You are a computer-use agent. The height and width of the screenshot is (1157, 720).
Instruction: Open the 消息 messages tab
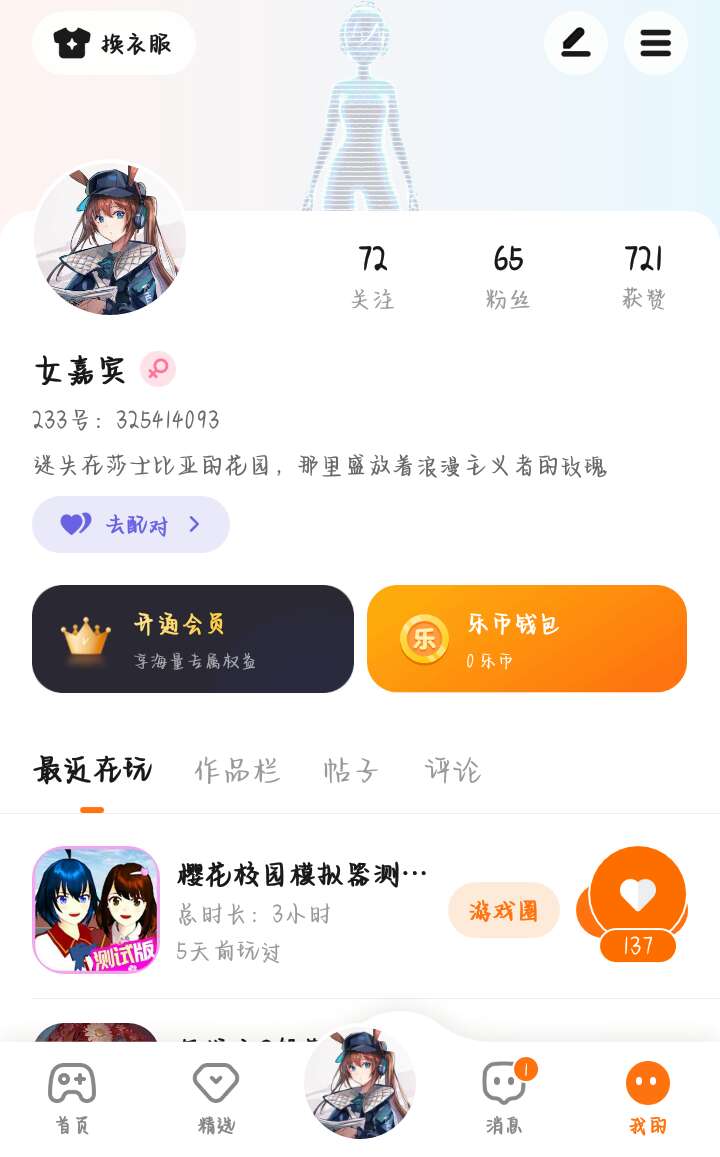504,1098
